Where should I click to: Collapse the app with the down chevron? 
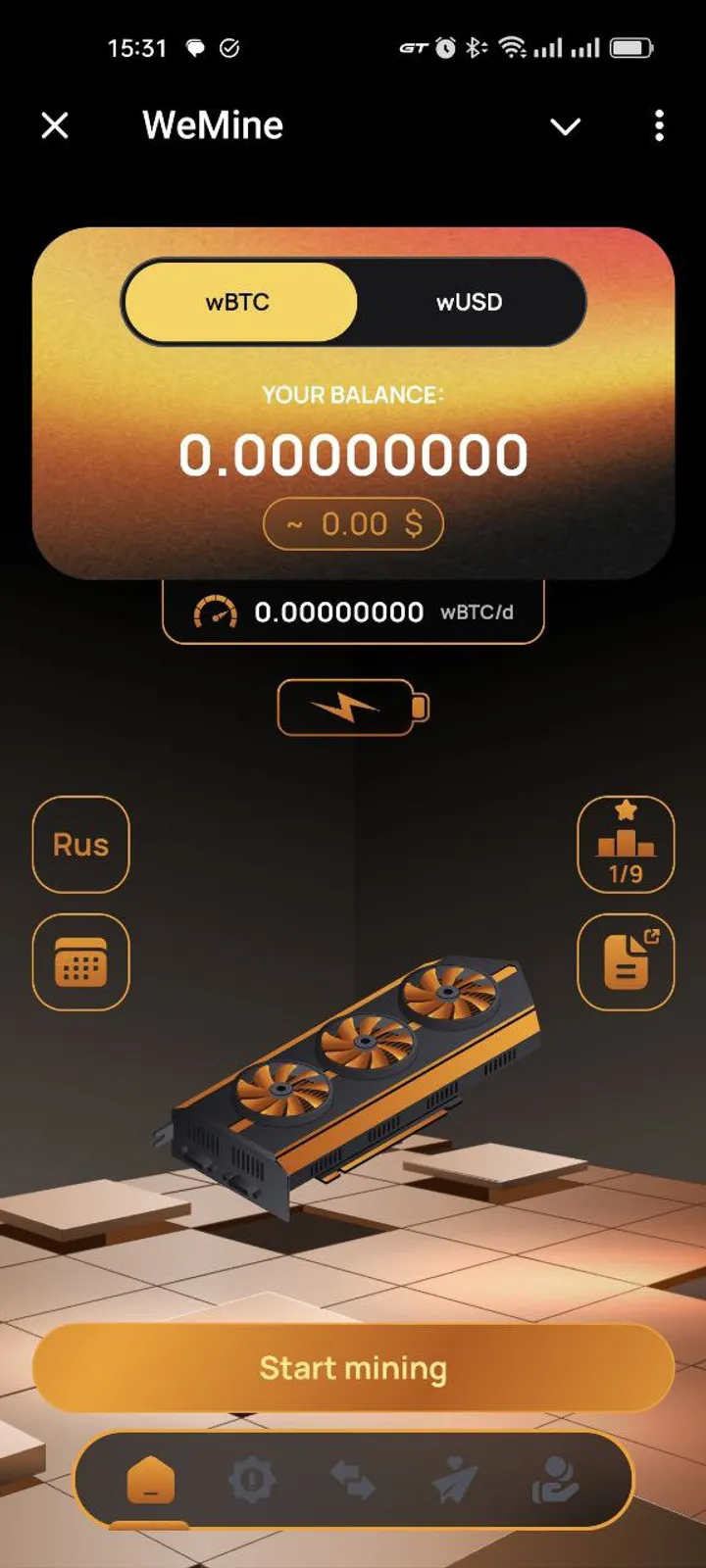tap(566, 126)
